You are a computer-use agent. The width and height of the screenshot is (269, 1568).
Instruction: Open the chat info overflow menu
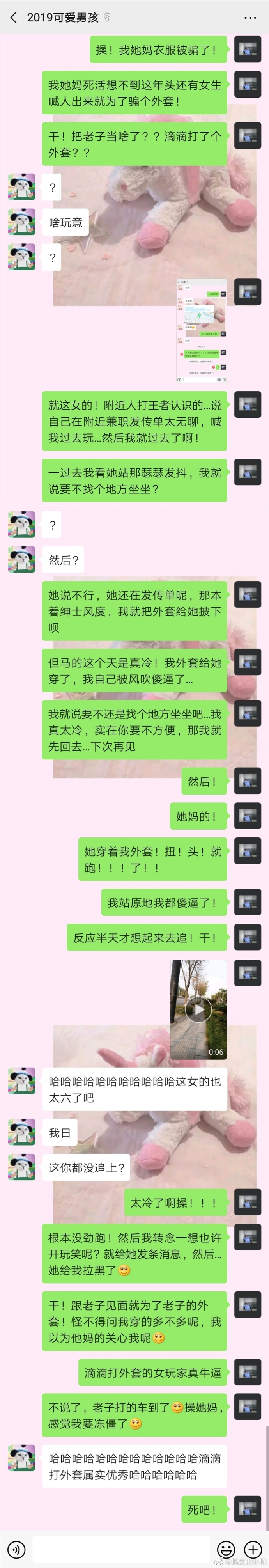coord(250,18)
